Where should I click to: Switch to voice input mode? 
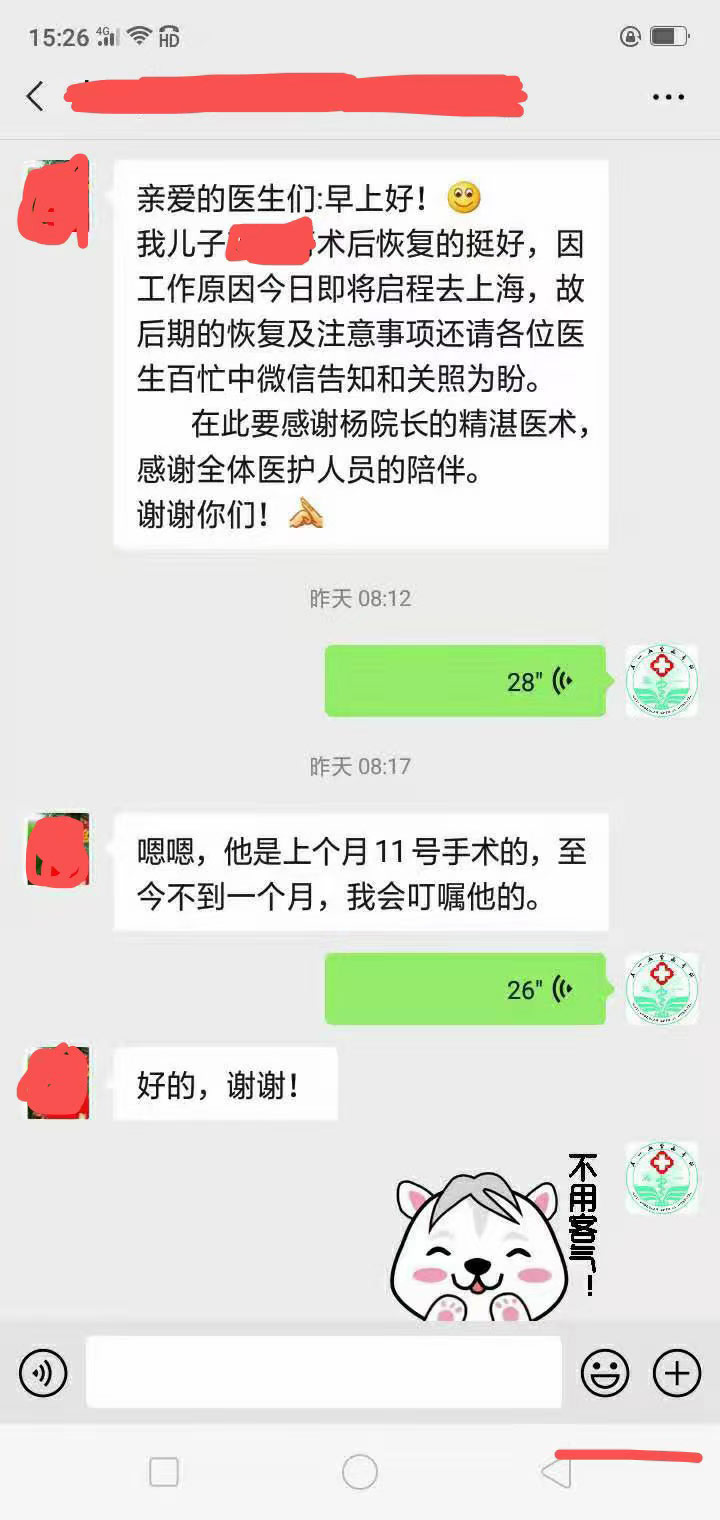tap(43, 1372)
